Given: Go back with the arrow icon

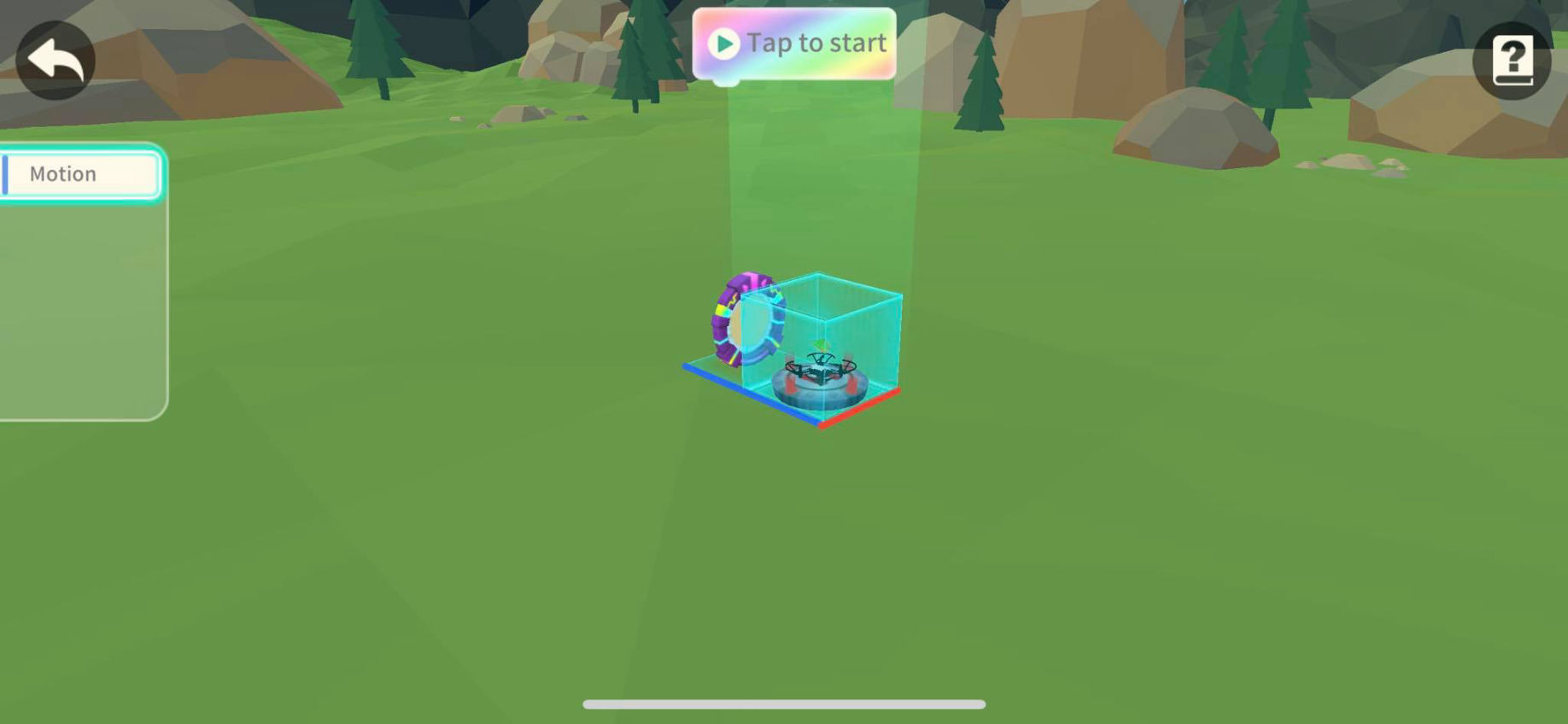Looking at the screenshot, I should pos(56,61).
